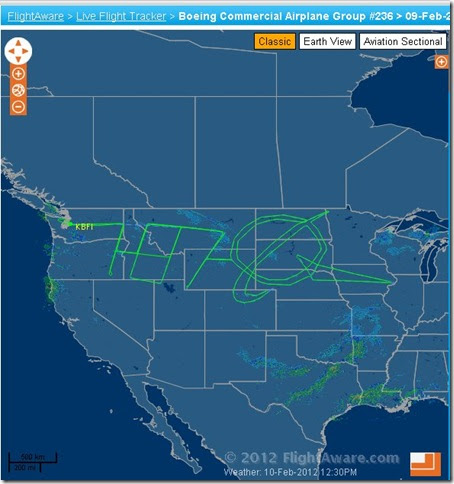Viewport: 454px width, 484px height.
Task: Expand the layer panel plus icon
Action: click(x=441, y=62)
